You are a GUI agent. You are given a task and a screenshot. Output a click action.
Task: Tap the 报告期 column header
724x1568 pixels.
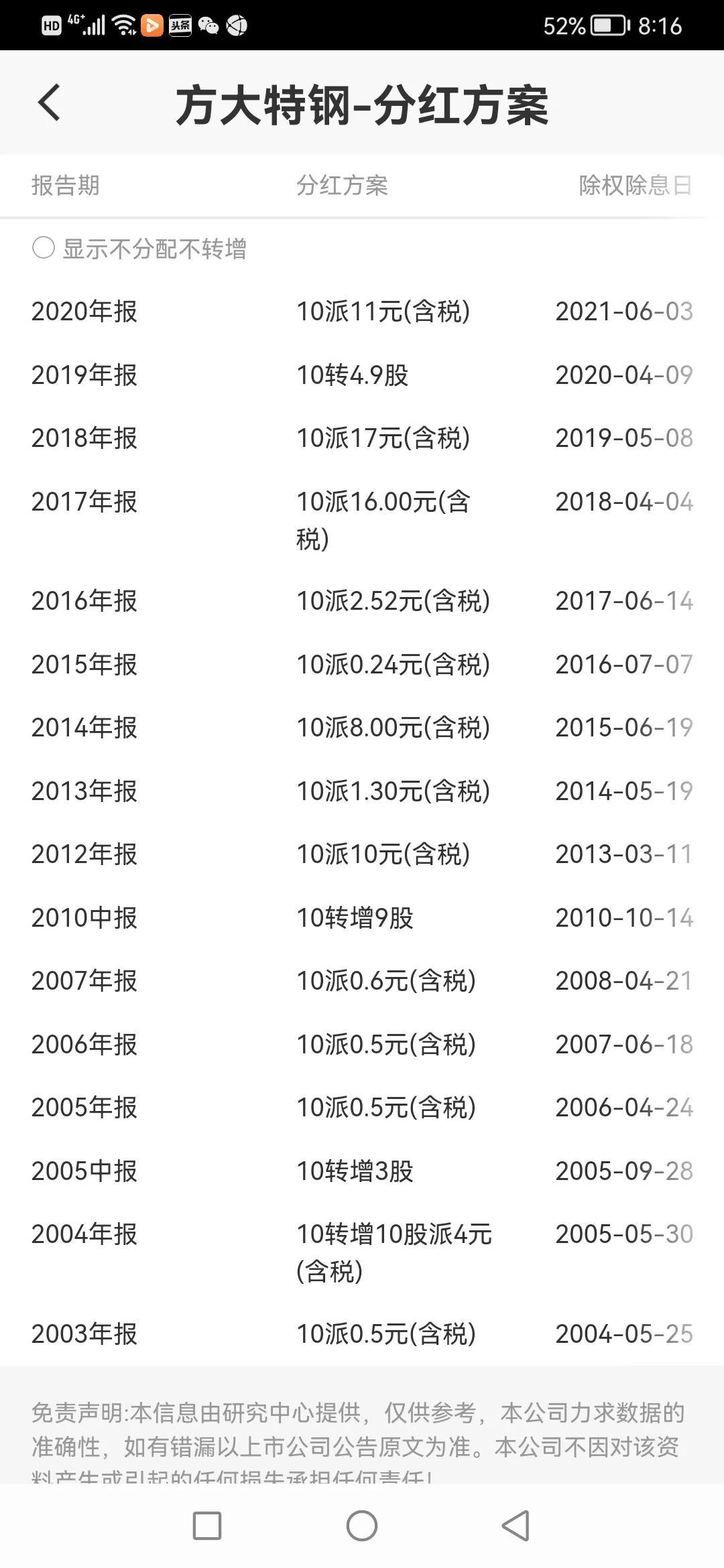[x=65, y=186]
